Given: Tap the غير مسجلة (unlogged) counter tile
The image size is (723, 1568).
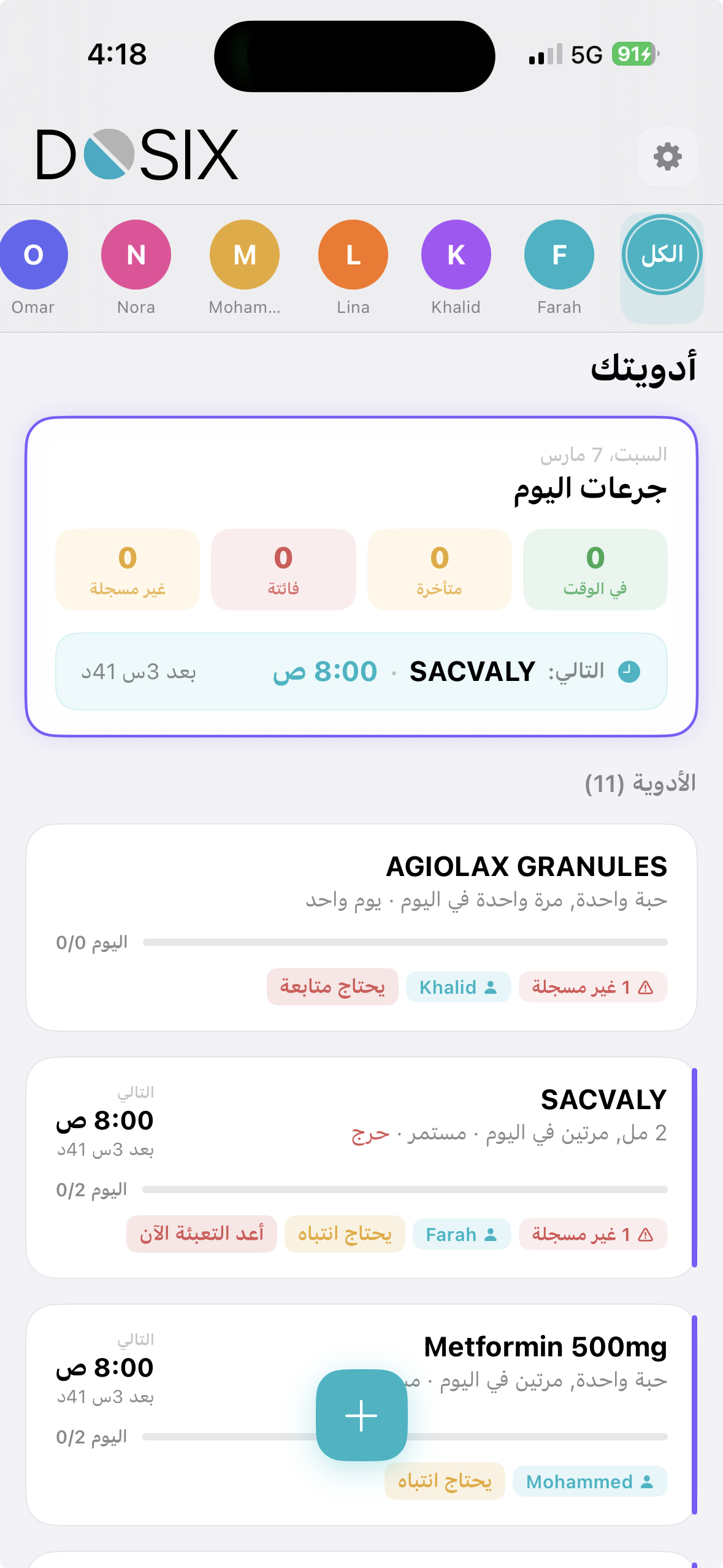Looking at the screenshot, I should [128, 569].
